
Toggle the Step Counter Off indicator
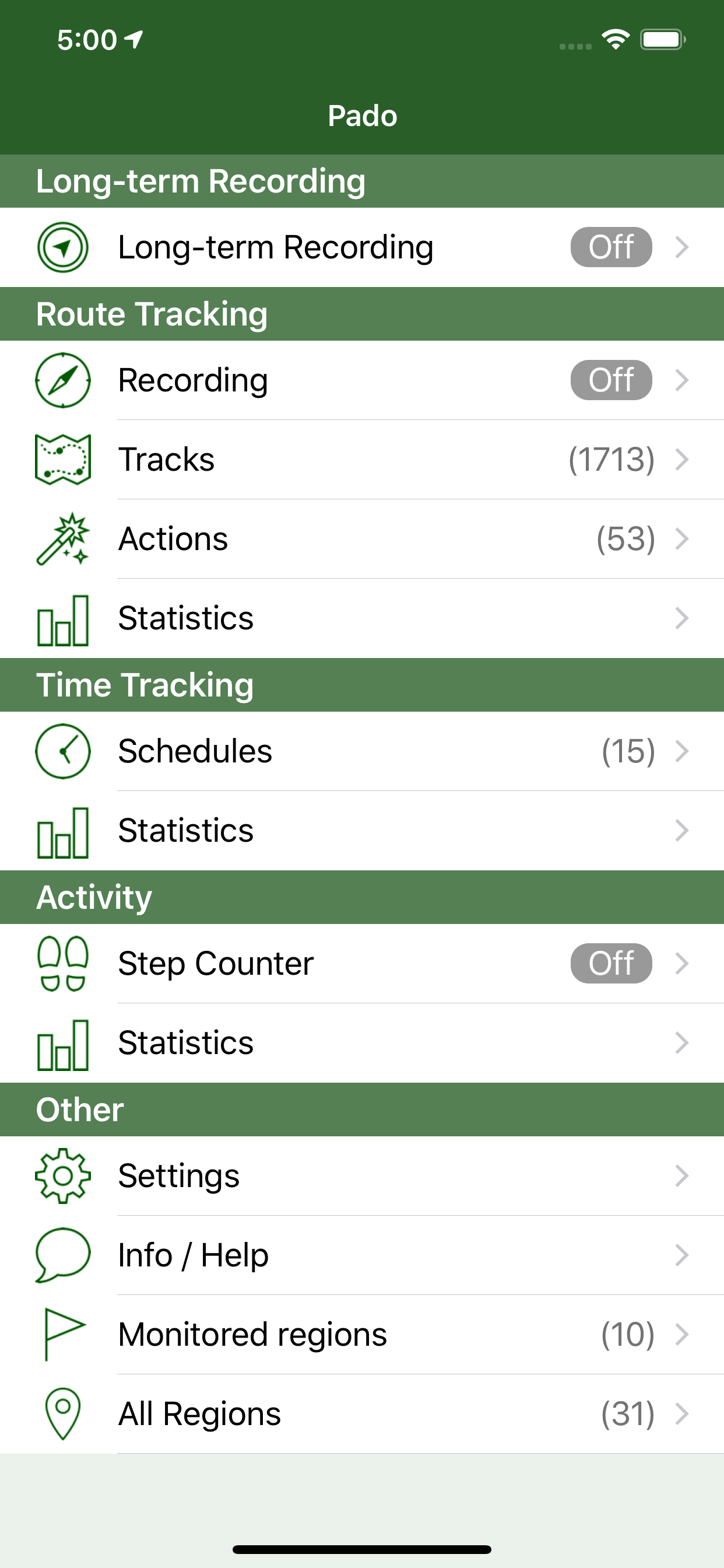coord(611,963)
